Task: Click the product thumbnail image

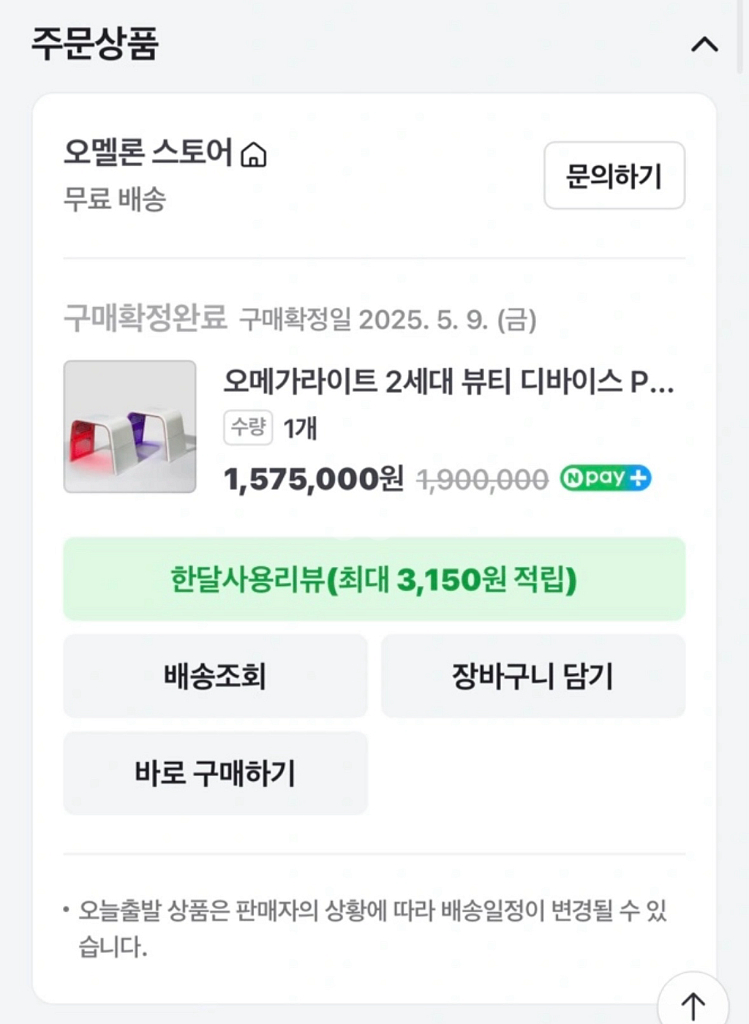Action: [x=130, y=426]
